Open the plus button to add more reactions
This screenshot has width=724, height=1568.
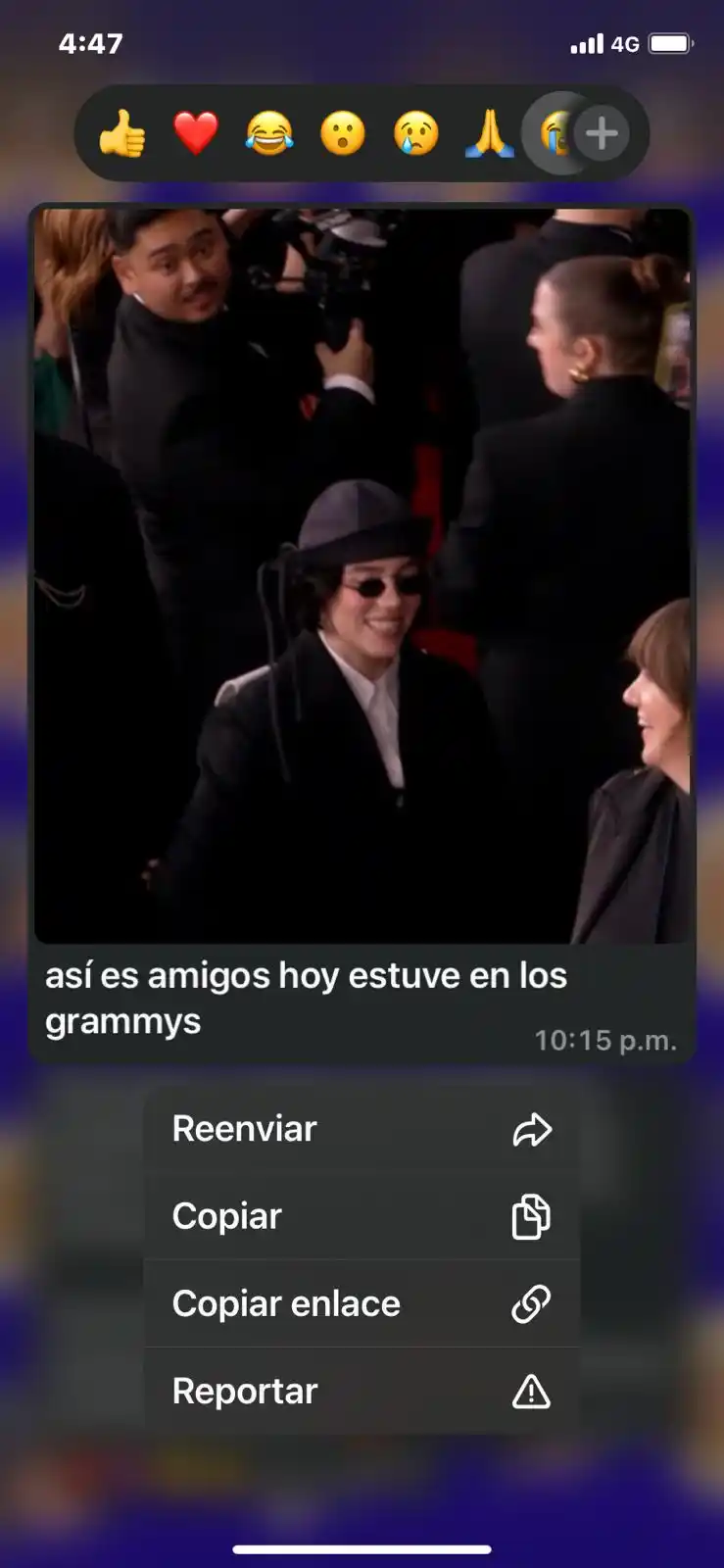pyautogui.click(x=601, y=133)
